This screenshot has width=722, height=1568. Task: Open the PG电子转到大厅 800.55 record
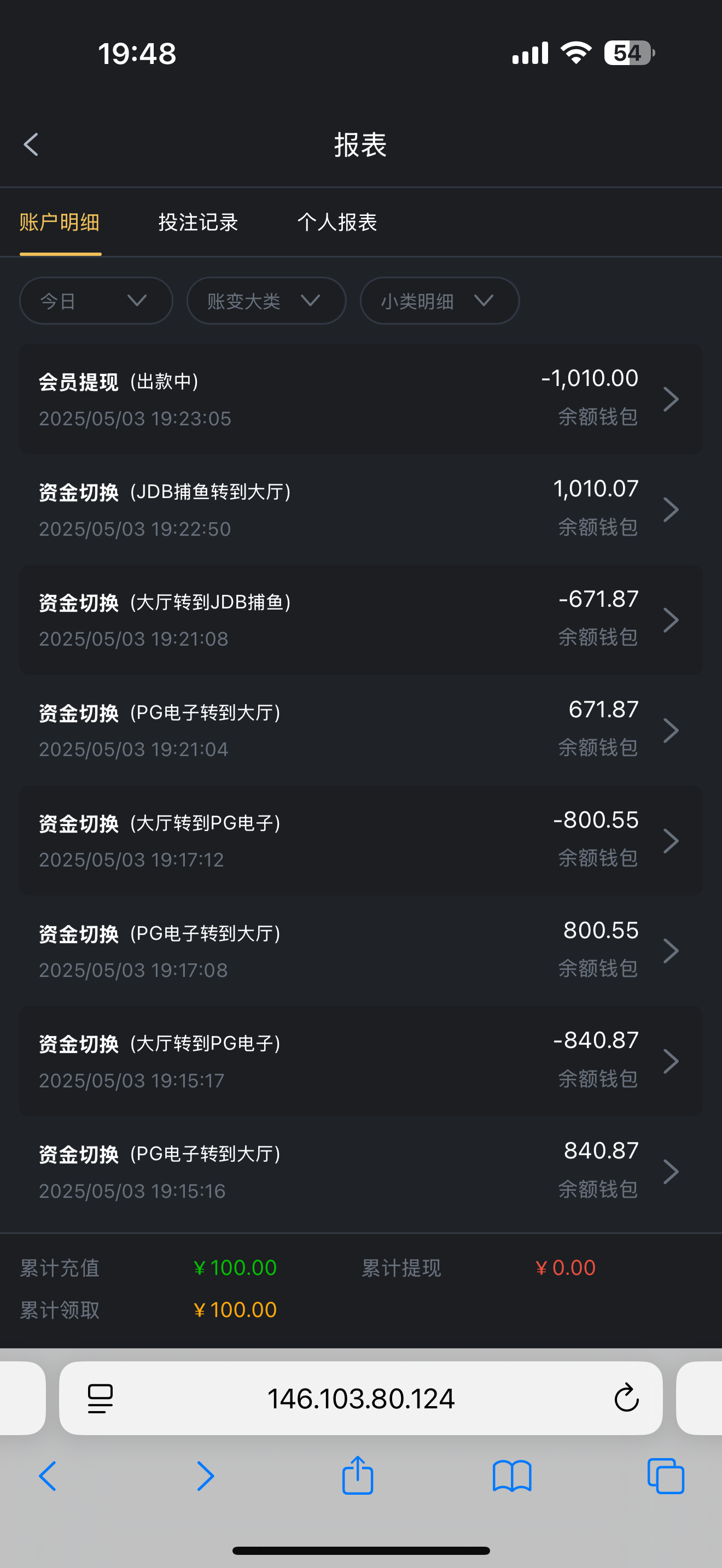tap(361, 951)
